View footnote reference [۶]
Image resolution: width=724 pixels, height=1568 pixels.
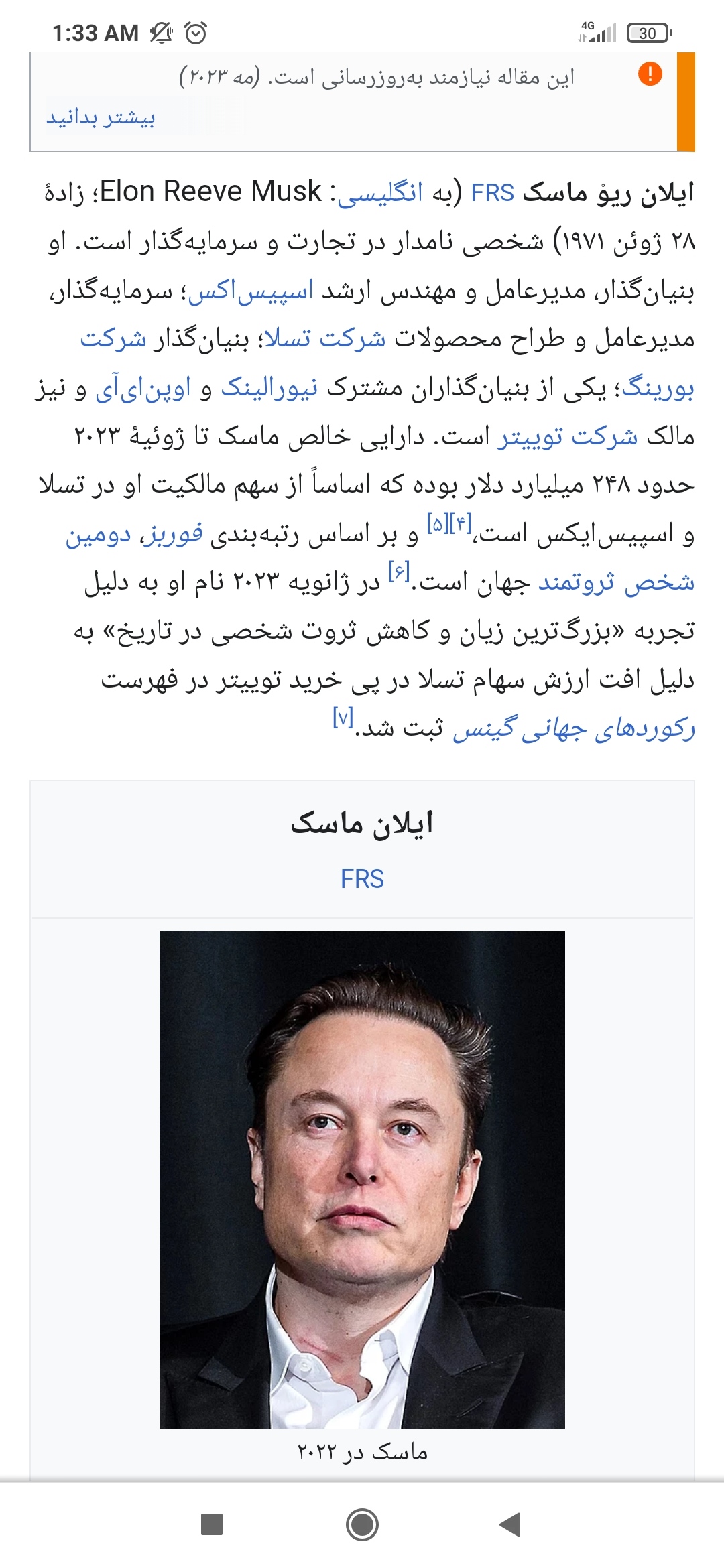(399, 572)
